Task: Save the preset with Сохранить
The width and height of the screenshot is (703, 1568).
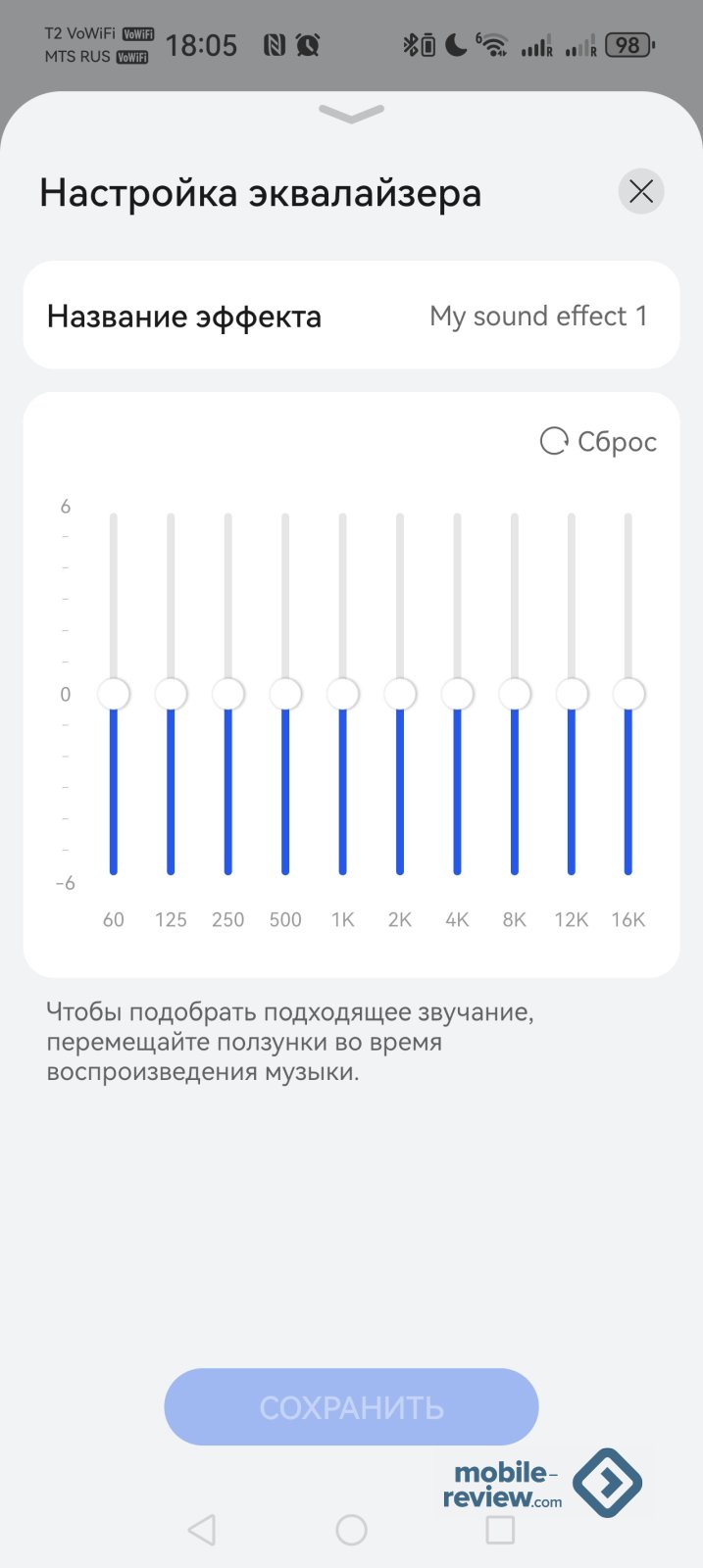Action: pos(351,1407)
